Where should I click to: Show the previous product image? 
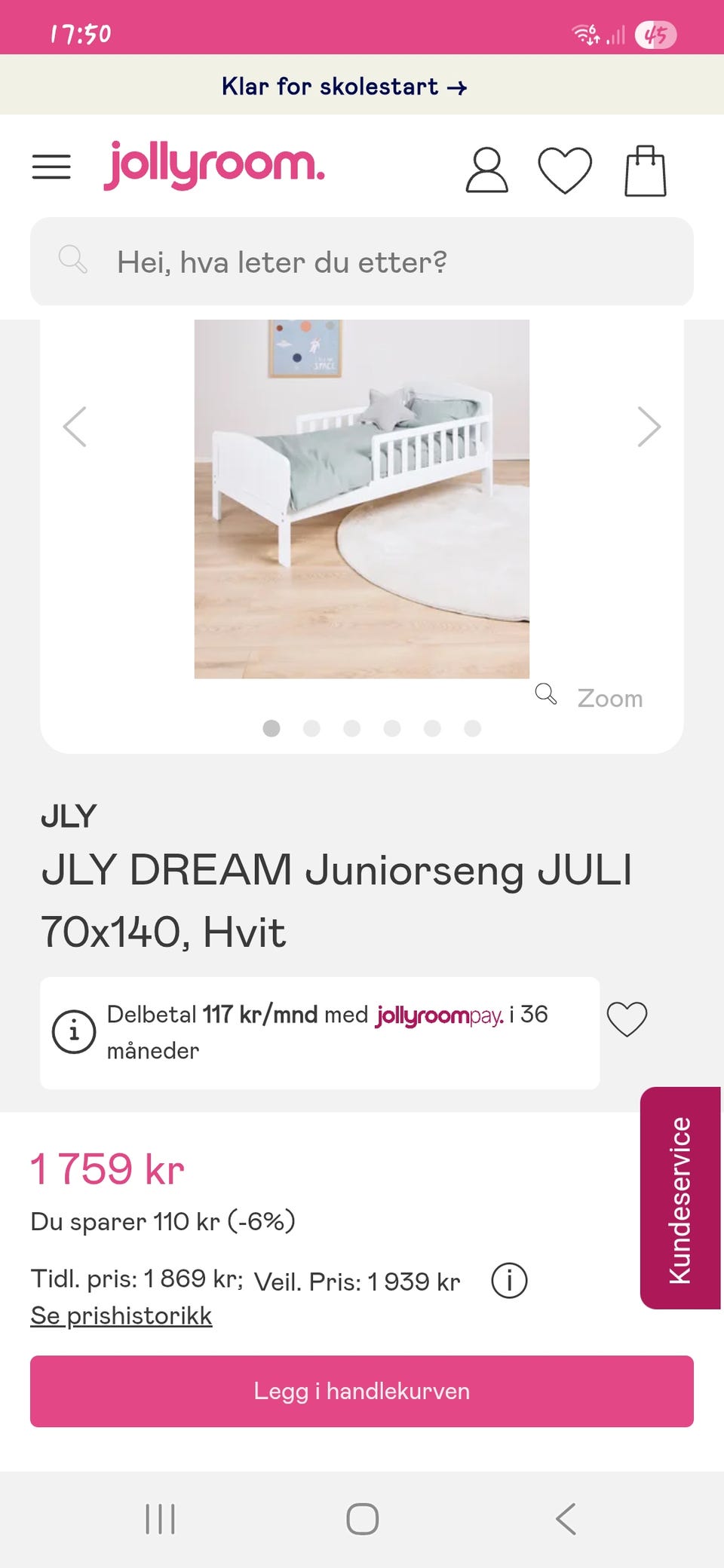coord(75,427)
